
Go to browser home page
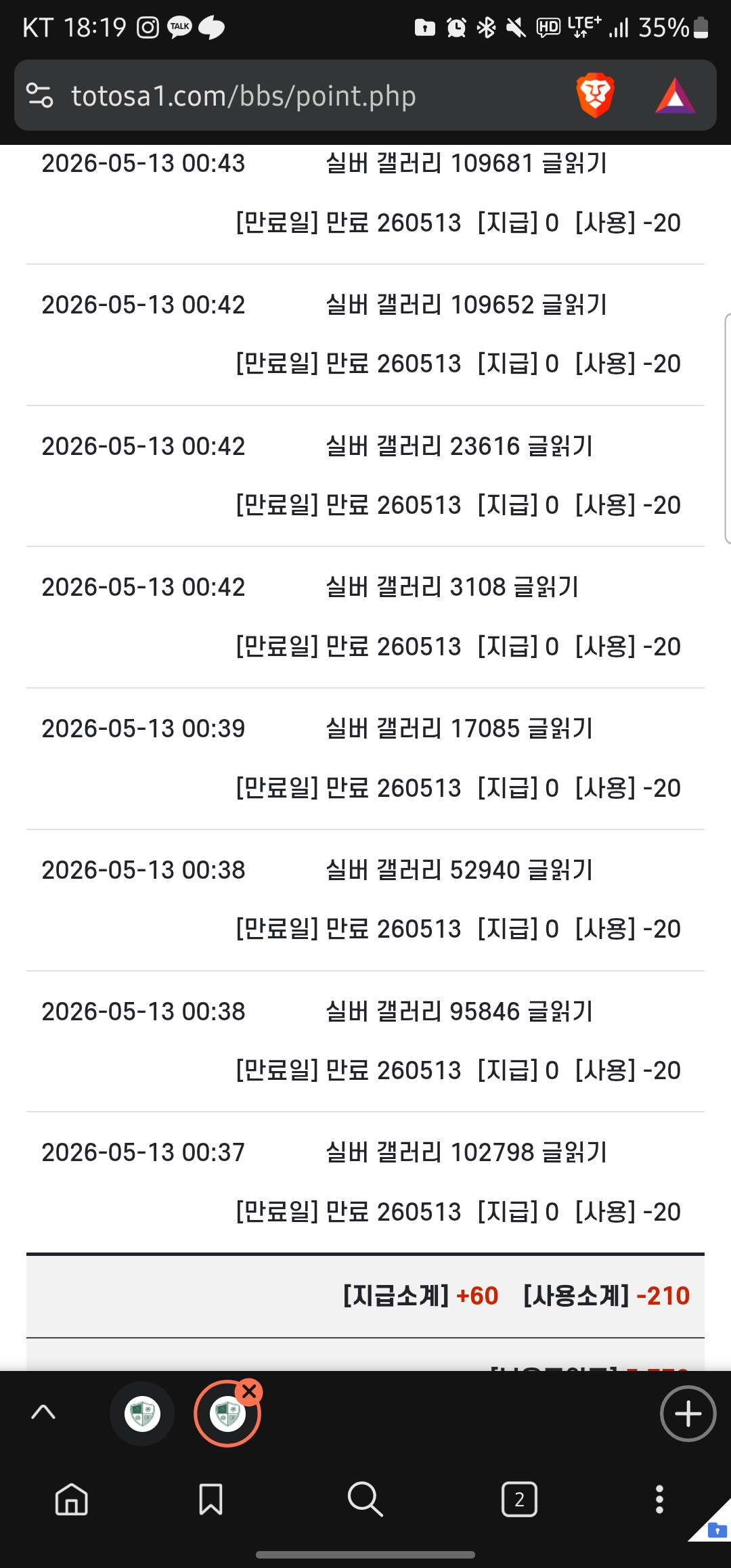click(72, 1499)
